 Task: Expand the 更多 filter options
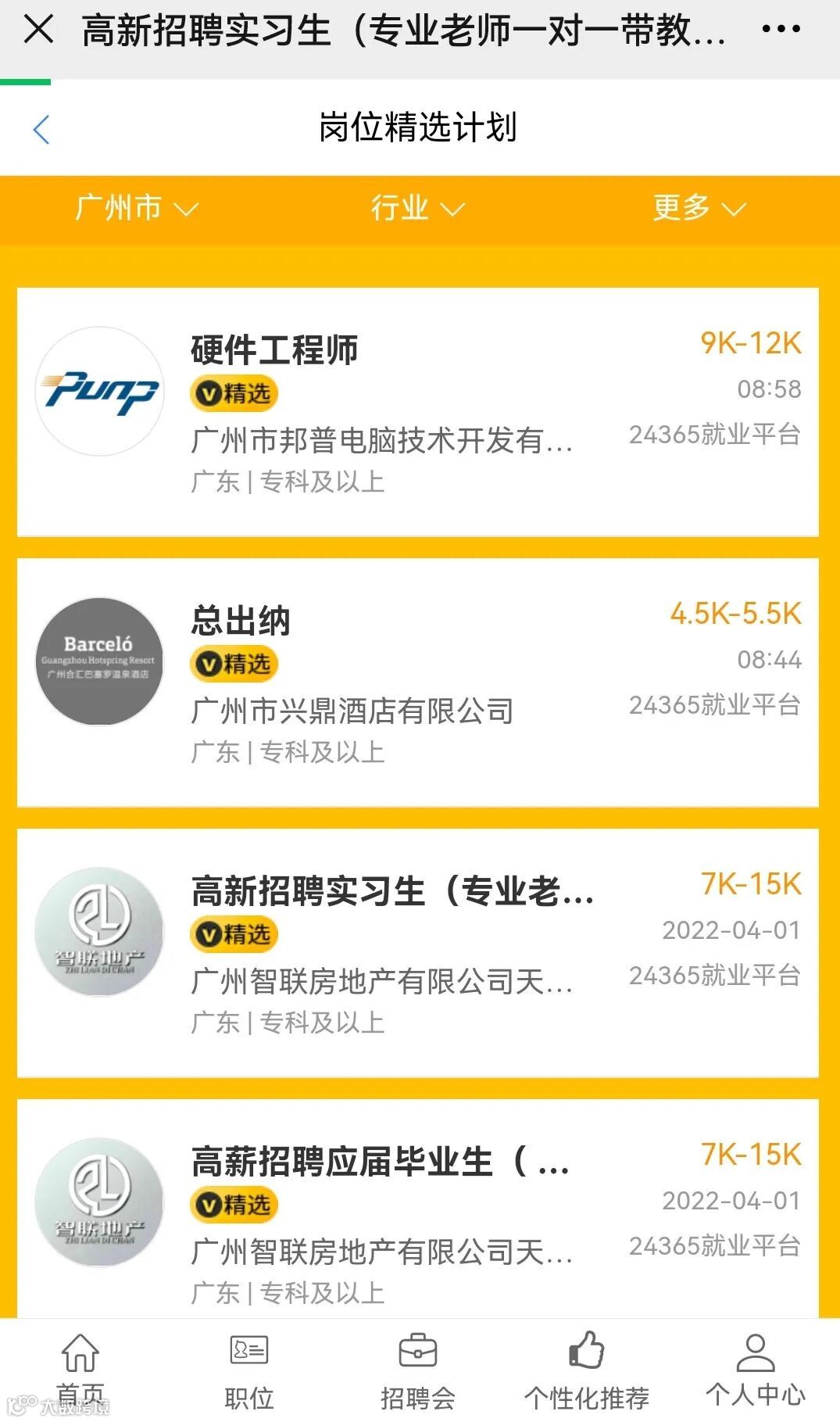699,209
